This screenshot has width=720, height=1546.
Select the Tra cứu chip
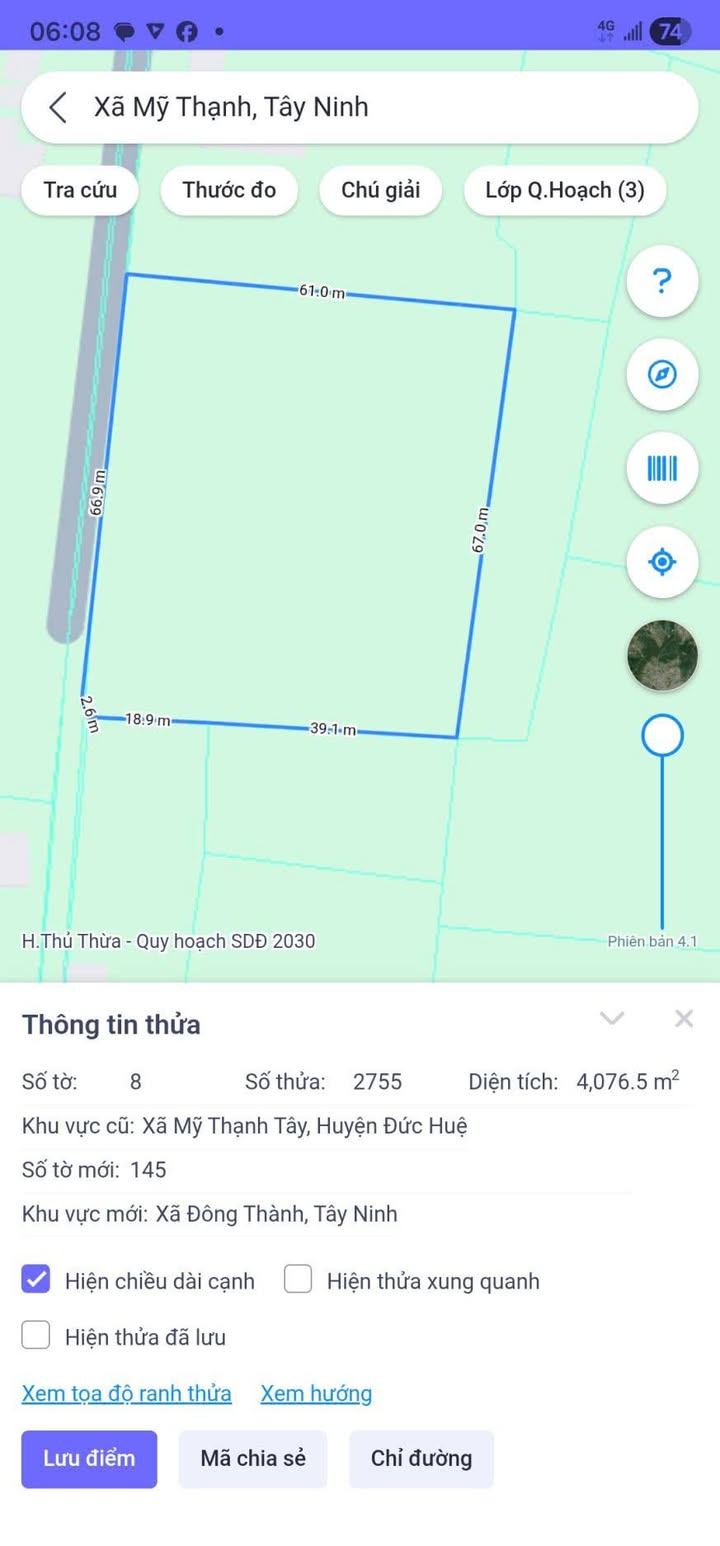coord(80,190)
